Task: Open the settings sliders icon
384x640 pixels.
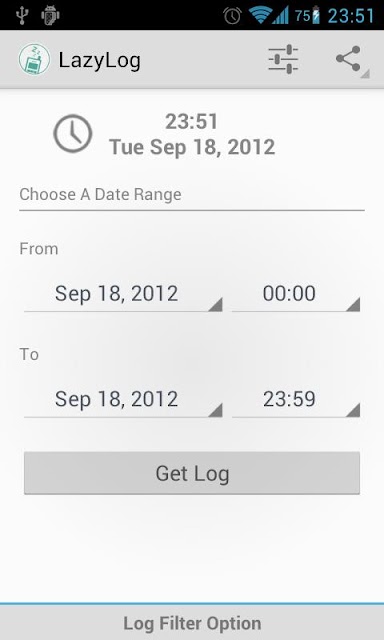Action: click(283, 60)
